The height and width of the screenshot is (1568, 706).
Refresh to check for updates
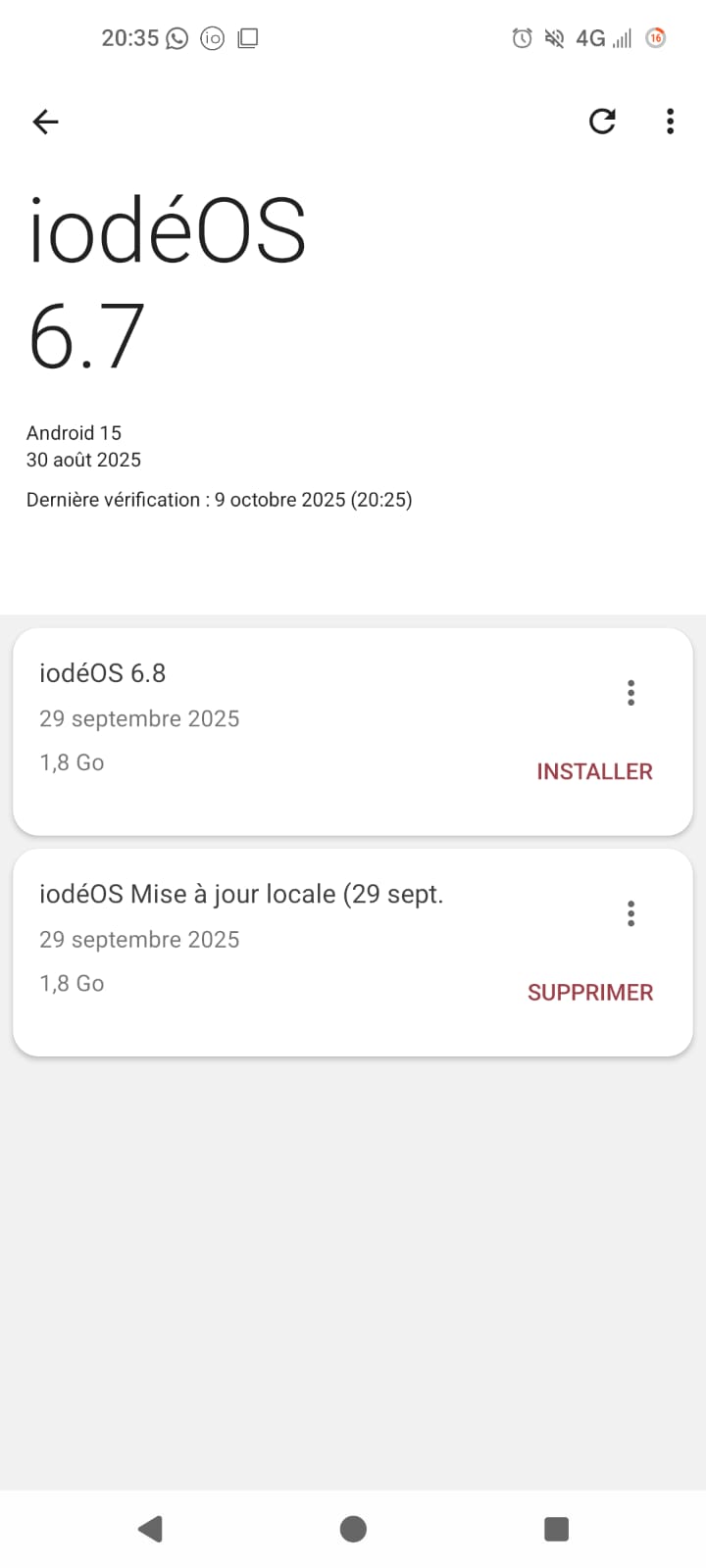coord(602,122)
